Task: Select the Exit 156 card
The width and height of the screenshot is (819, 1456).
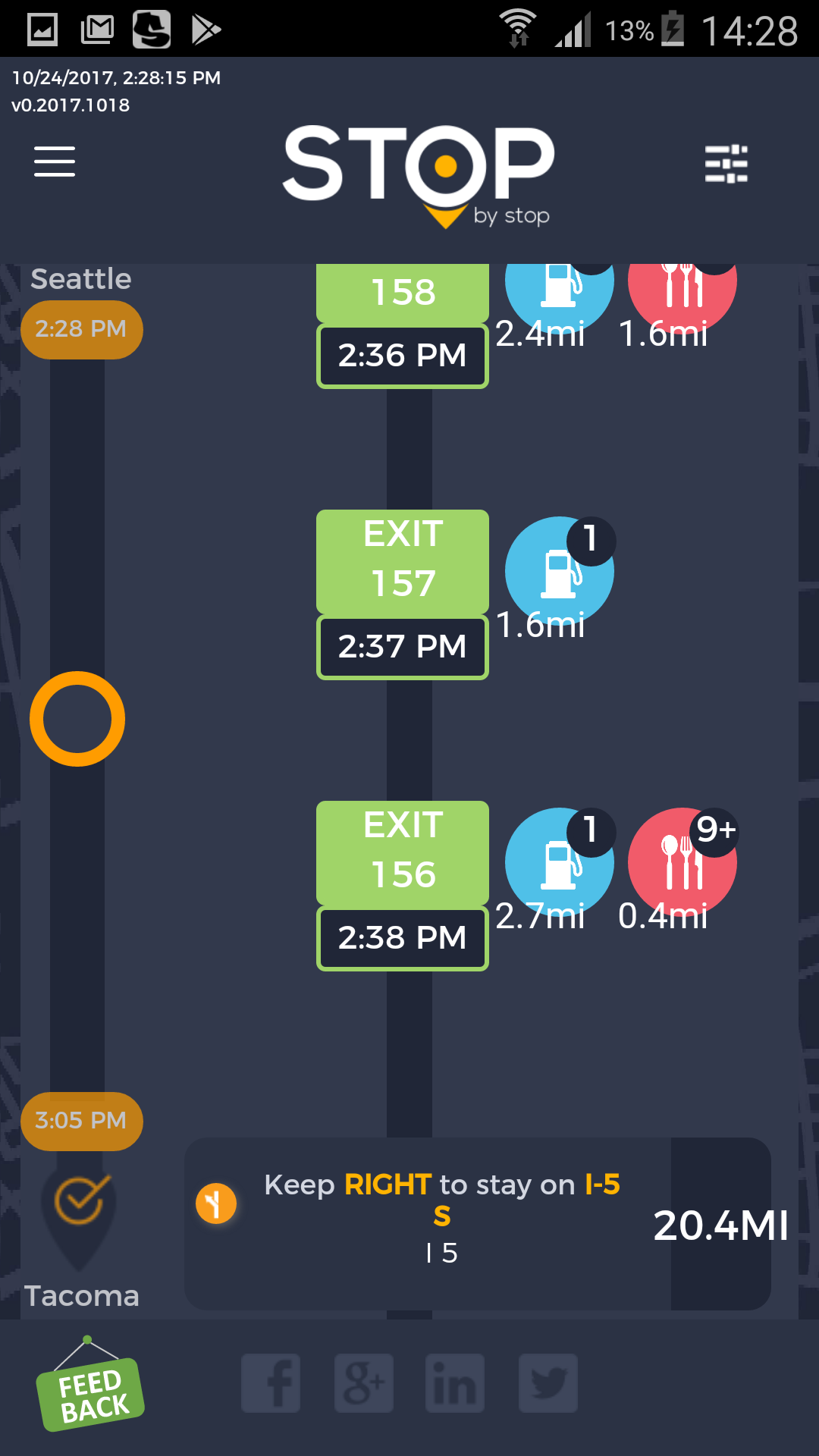Action: click(403, 852)
